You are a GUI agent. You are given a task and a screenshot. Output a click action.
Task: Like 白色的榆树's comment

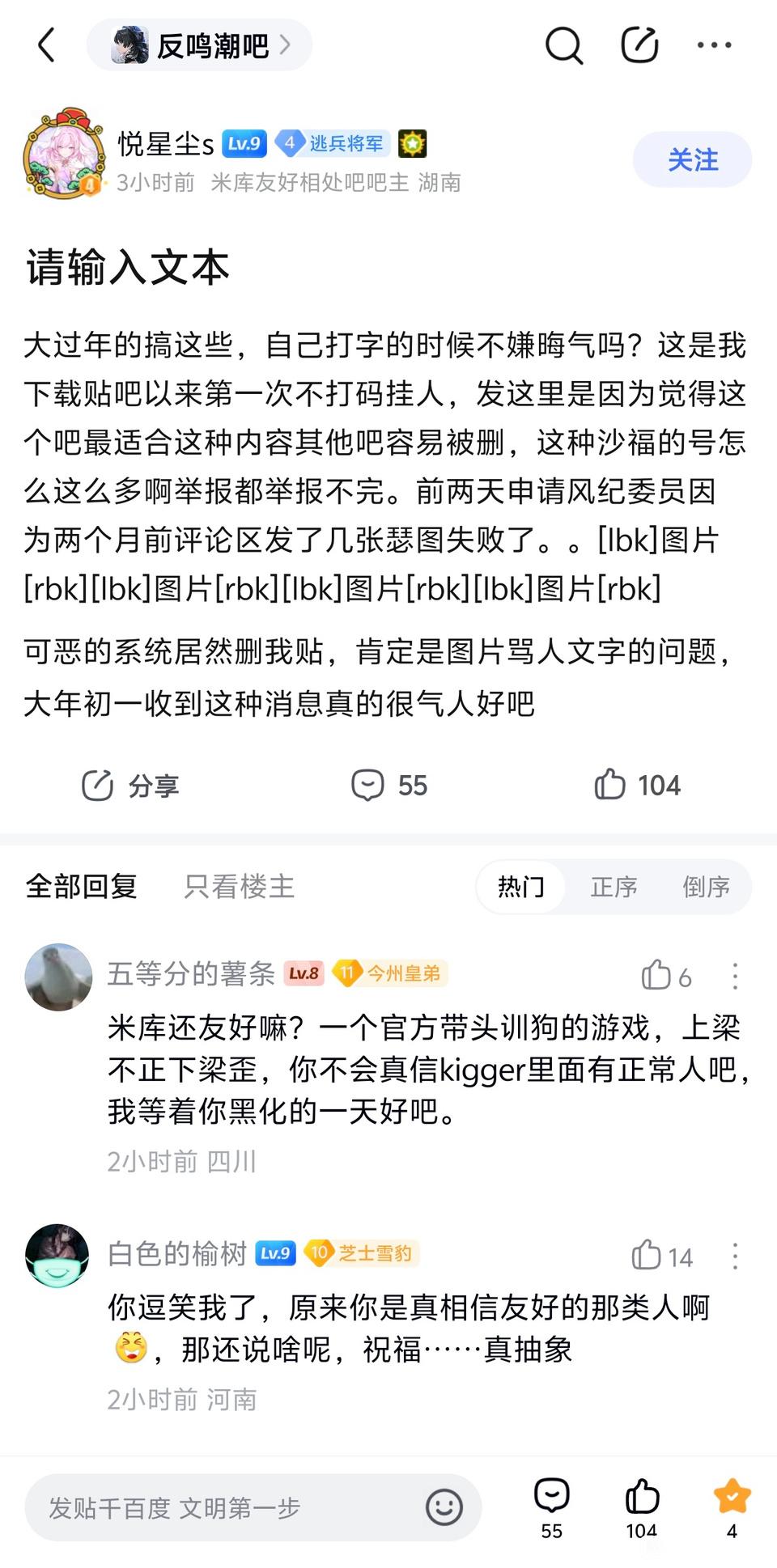pos(660,1257)
